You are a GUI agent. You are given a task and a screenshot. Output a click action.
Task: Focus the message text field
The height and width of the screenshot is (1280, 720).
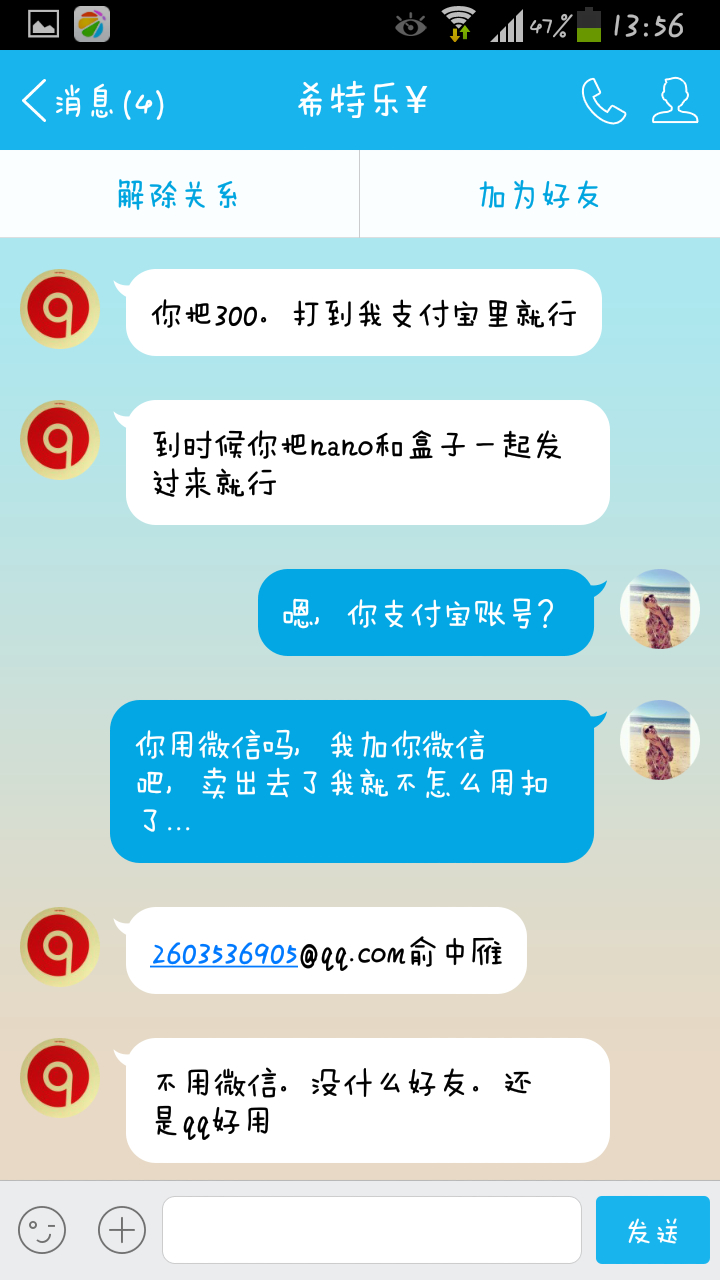click(x=372, y=1230)
